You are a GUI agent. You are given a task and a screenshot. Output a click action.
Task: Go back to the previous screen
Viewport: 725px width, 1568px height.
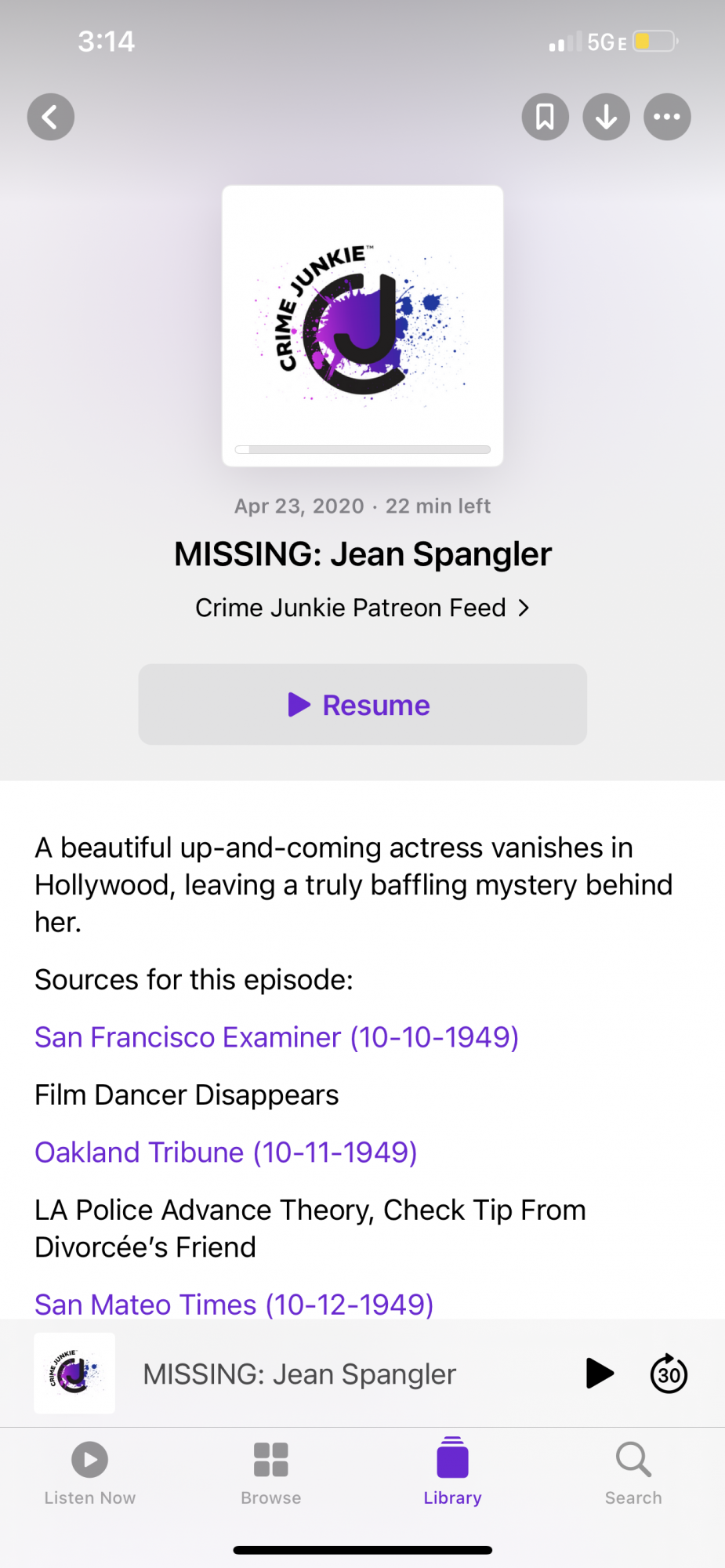51,118
